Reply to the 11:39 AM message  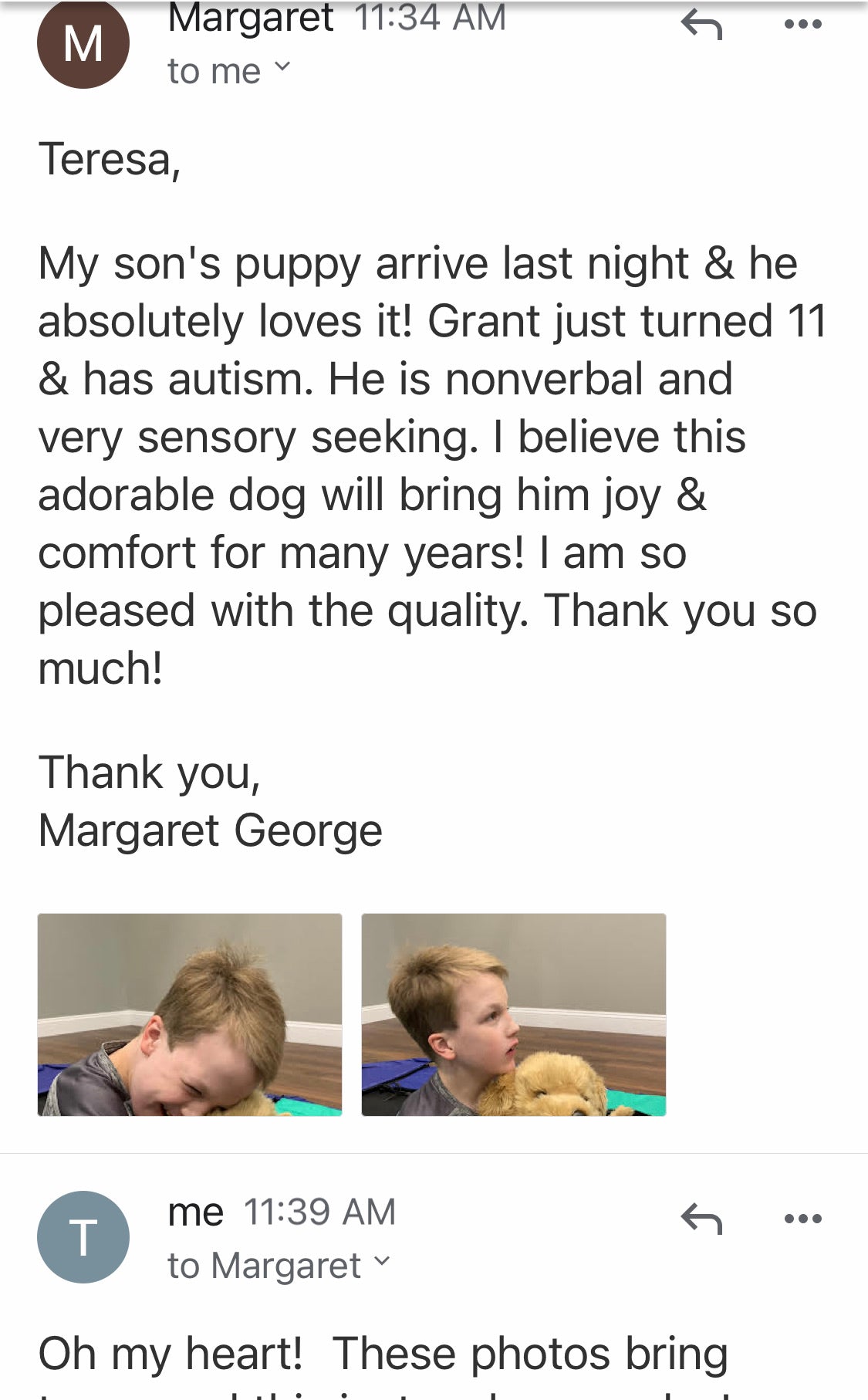pos(701,1219)
